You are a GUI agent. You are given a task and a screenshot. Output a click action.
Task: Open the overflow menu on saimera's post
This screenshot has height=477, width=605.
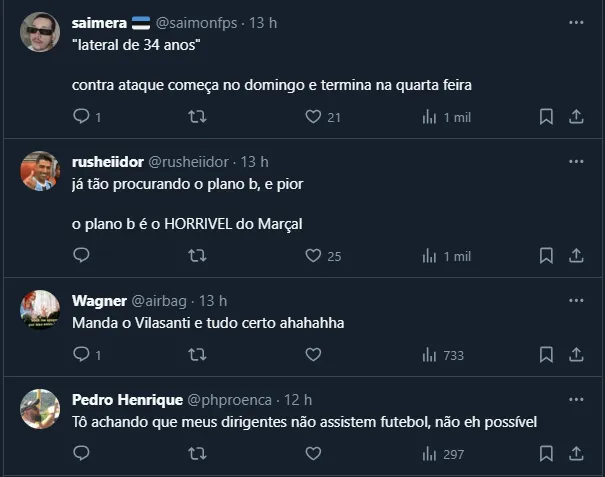click(576, 22)
